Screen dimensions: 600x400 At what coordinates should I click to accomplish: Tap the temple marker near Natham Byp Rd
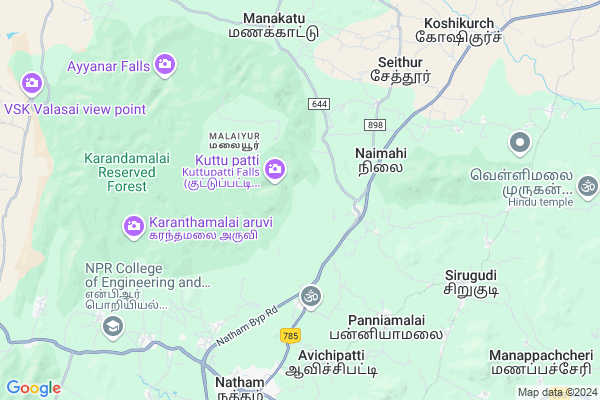point(310,296)
